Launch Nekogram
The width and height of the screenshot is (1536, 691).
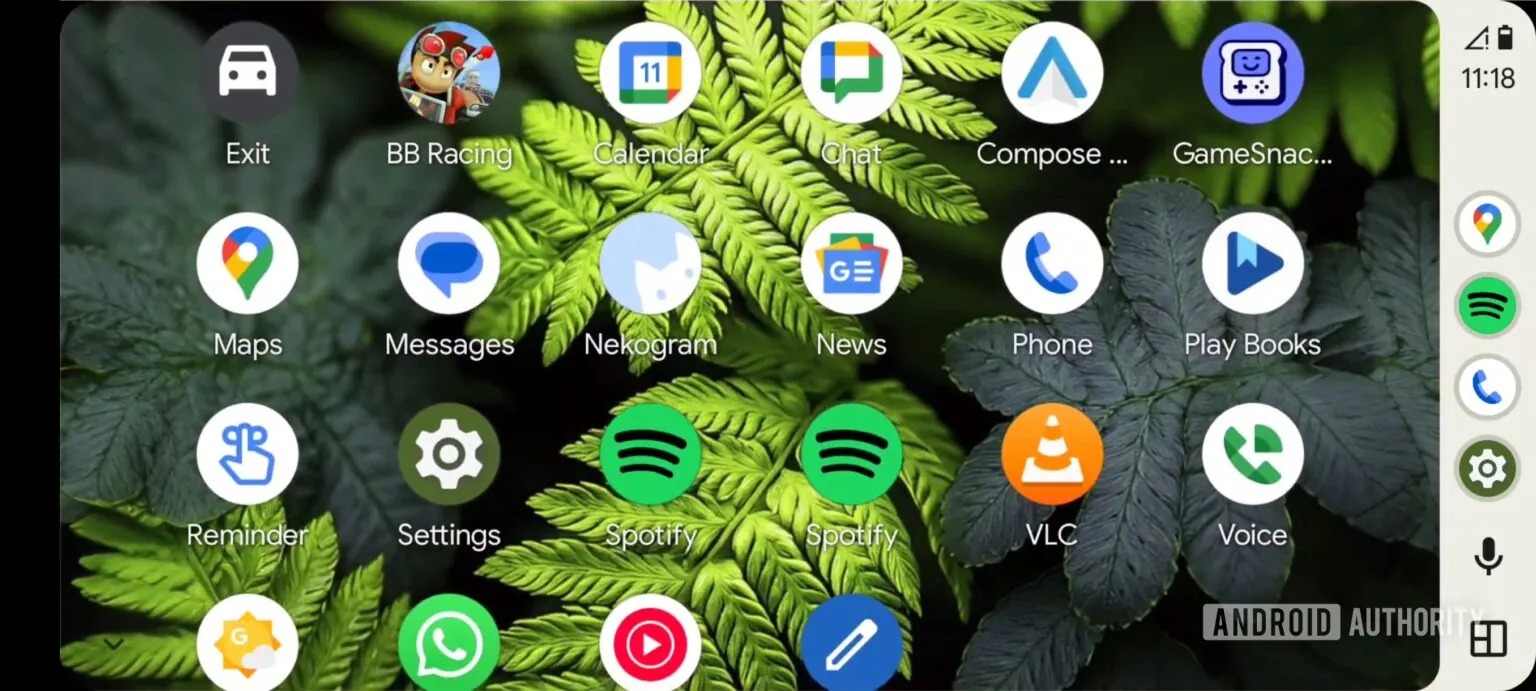650,264
